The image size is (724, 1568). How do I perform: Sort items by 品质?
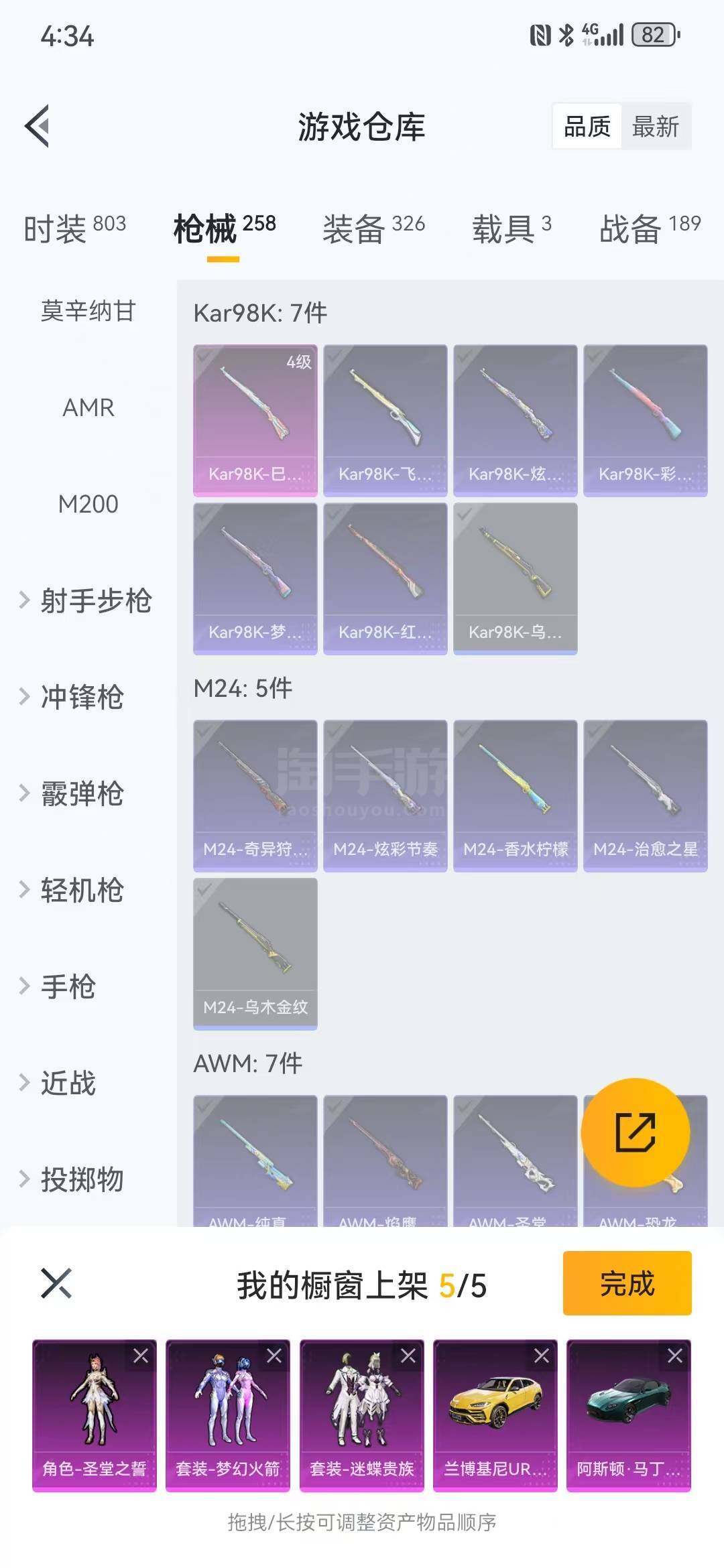click(587, 126)
